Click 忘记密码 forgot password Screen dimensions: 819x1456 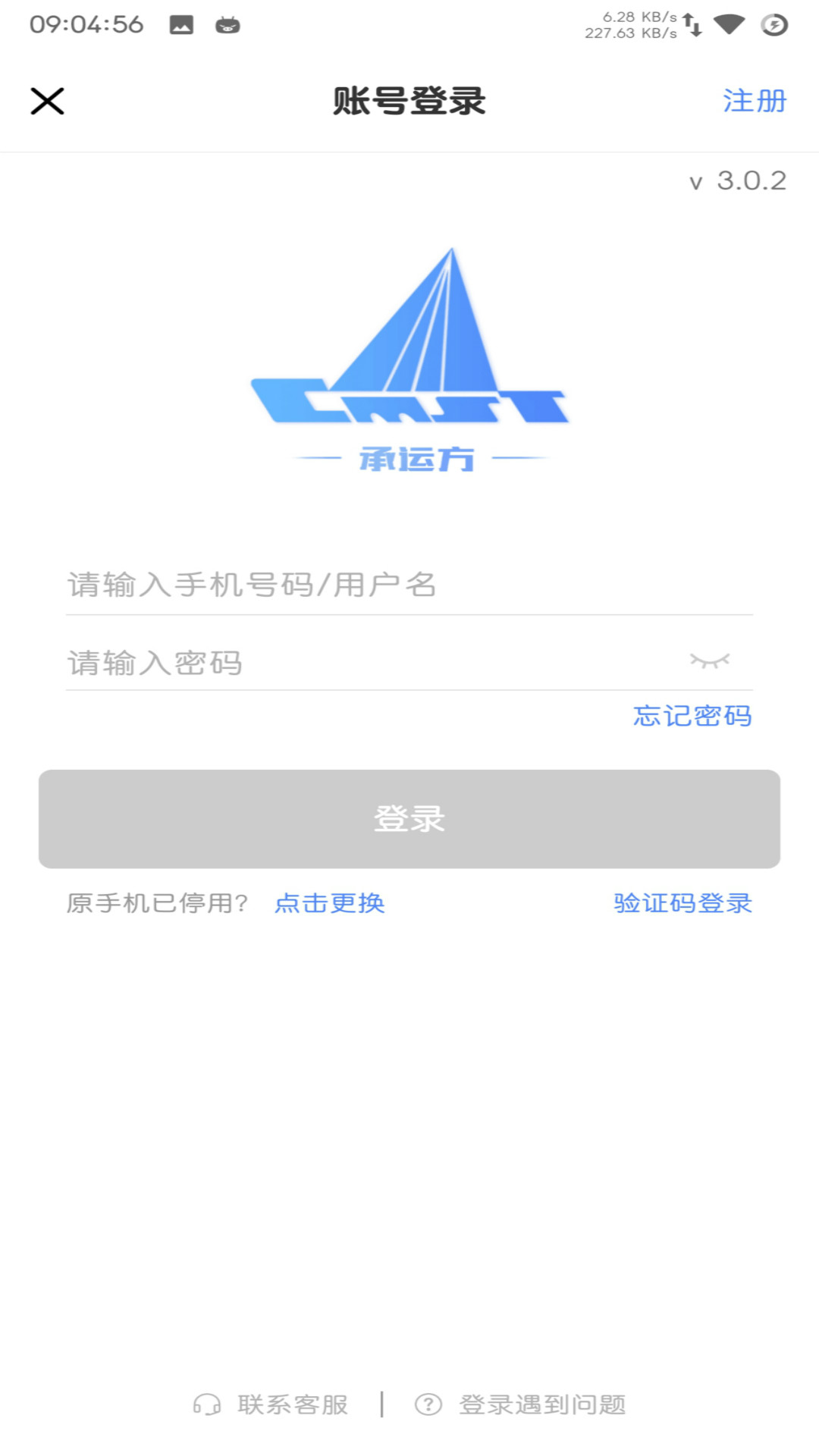point(694,717)
